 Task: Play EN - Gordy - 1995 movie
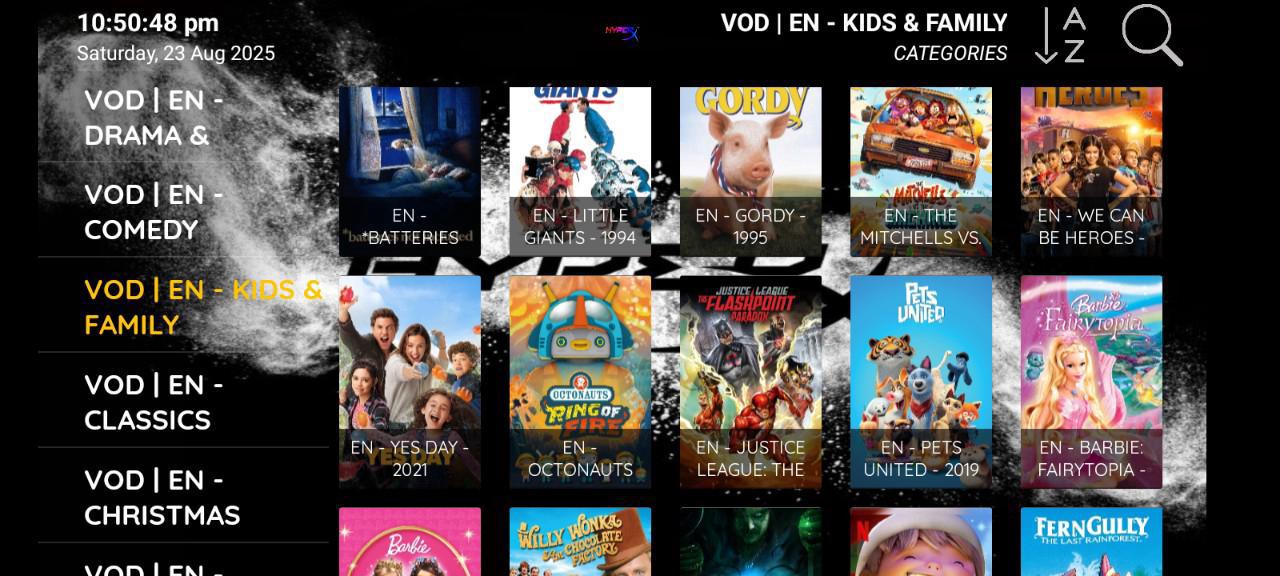point(750,171)
